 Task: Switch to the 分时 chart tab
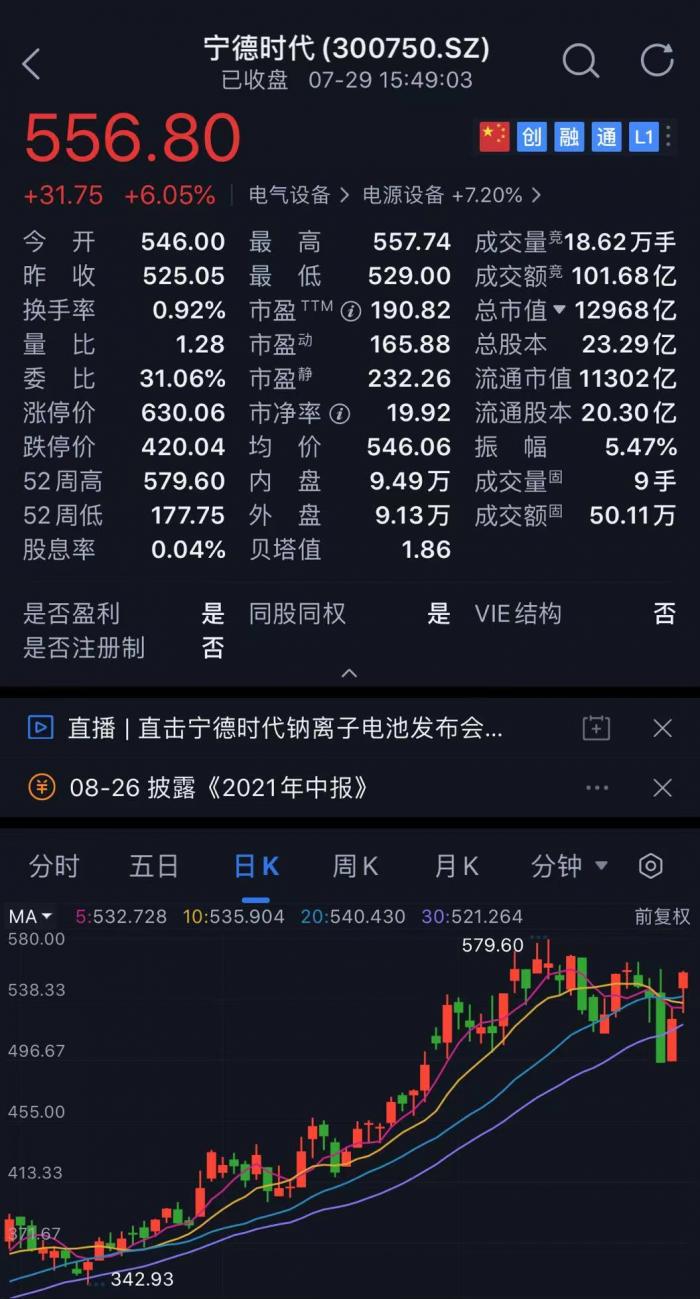pyautogui.click(x=54, y=866)
